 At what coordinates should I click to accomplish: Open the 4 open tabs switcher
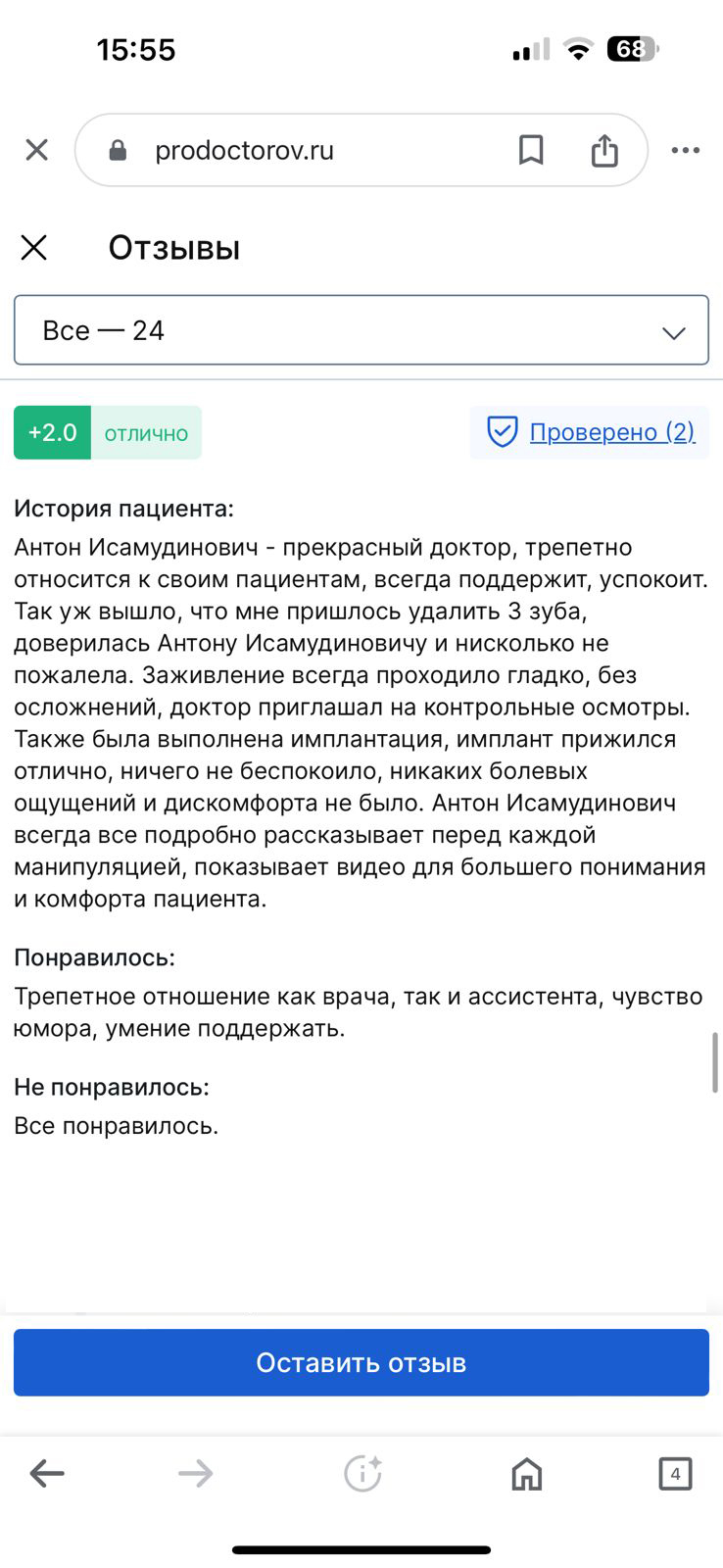click(x=675, y=1473)
